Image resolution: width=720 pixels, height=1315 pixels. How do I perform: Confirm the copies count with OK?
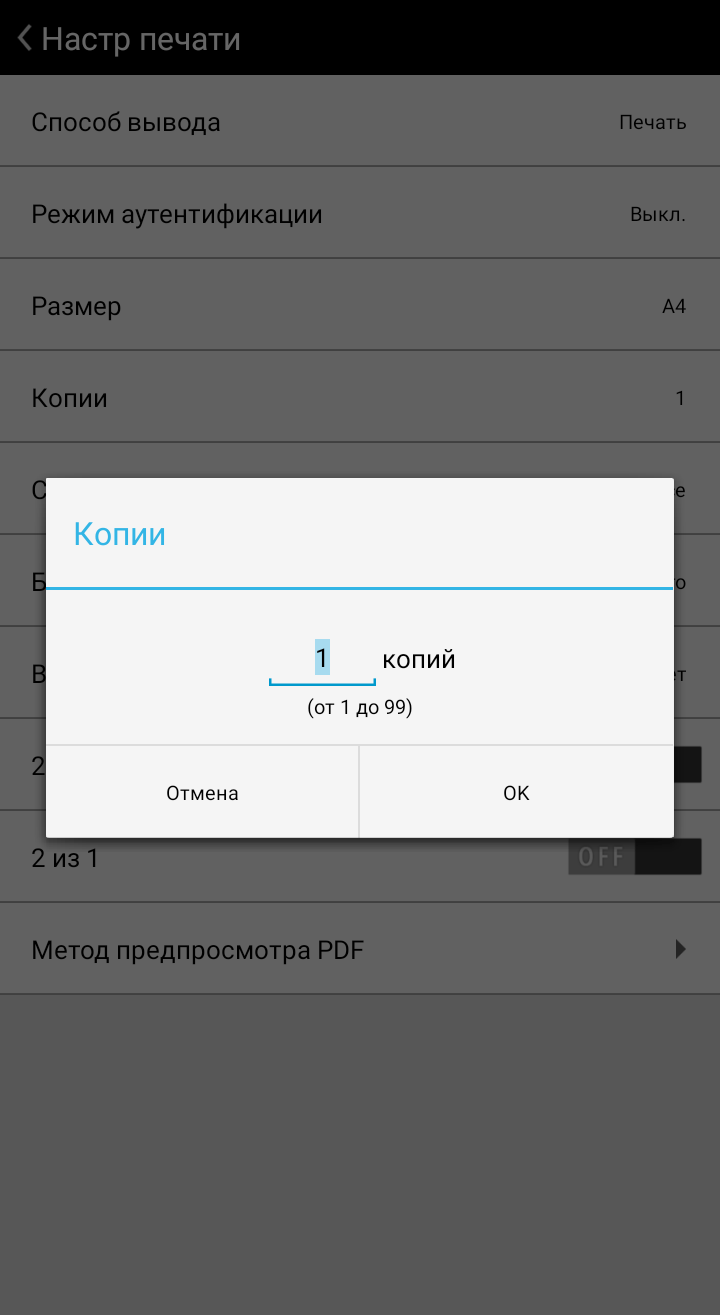pyautogui.click(x=516, y=793)
